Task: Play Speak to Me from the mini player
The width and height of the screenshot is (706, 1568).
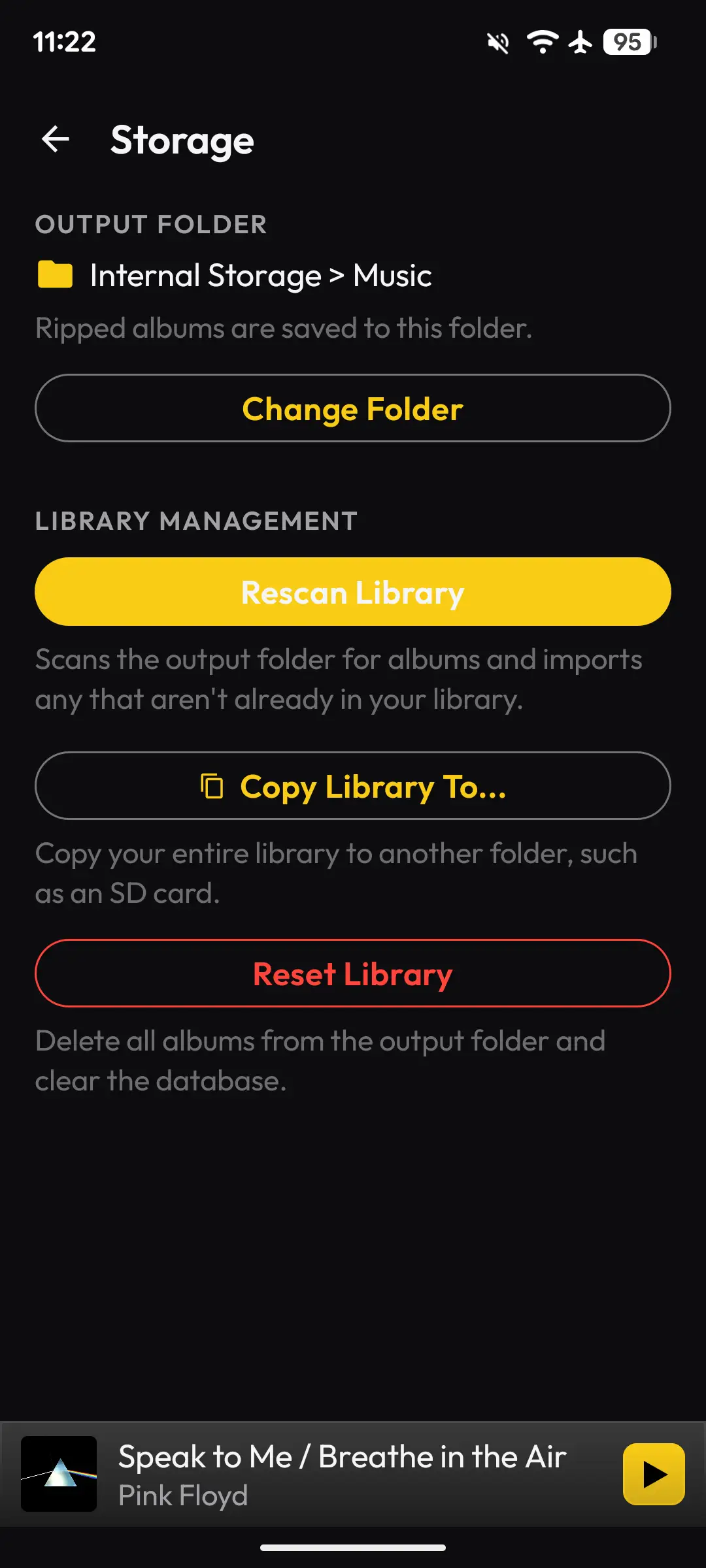Action: click(654, 1475)
